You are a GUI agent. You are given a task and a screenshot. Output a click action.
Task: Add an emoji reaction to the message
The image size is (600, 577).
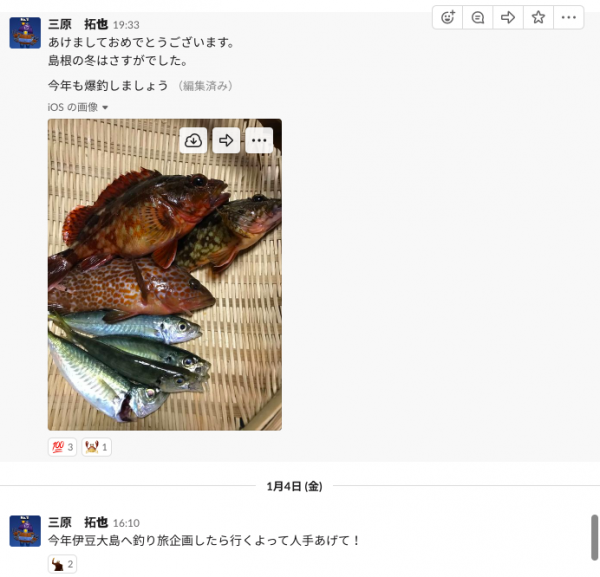[448, 17]
